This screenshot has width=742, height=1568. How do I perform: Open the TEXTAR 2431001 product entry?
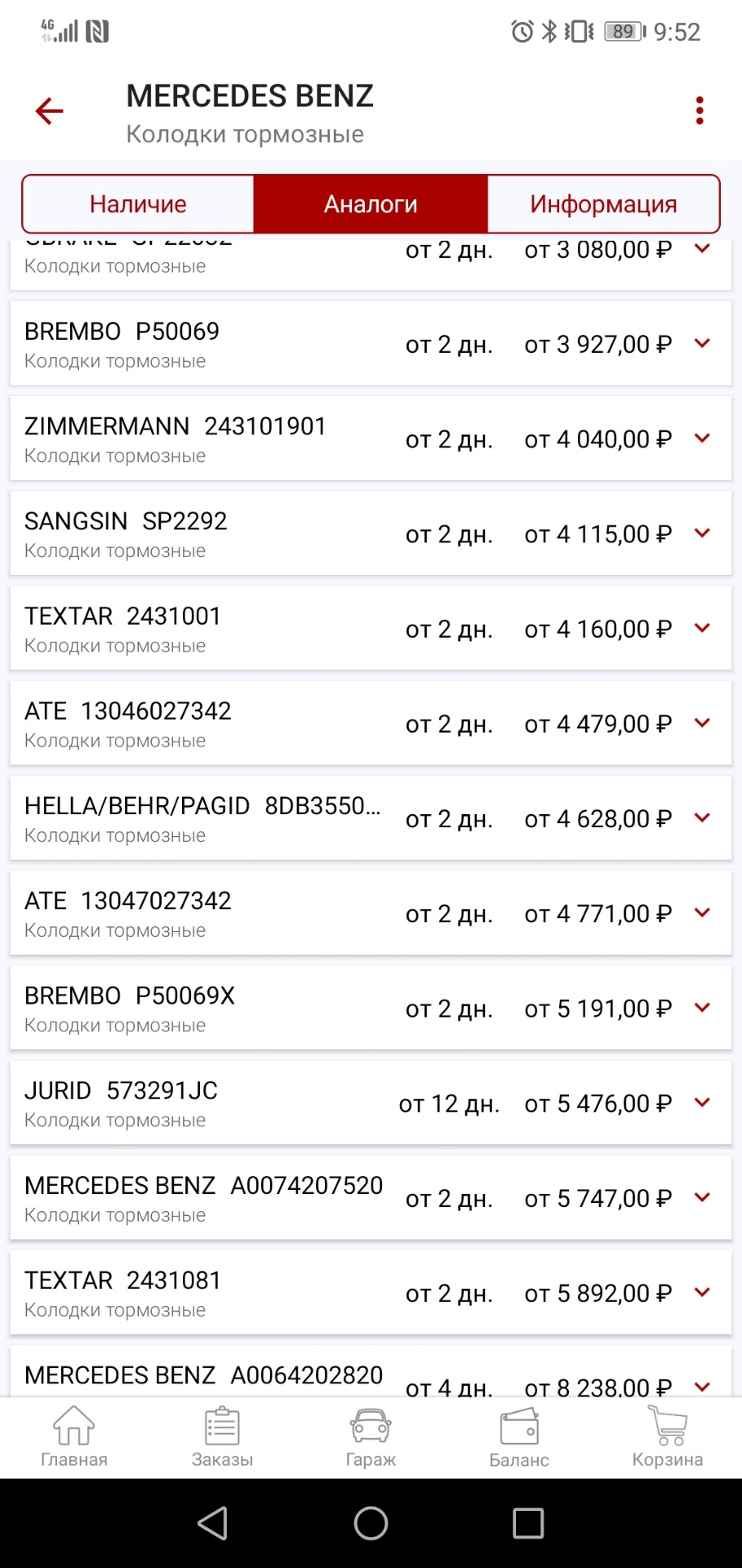coord(245,628)
